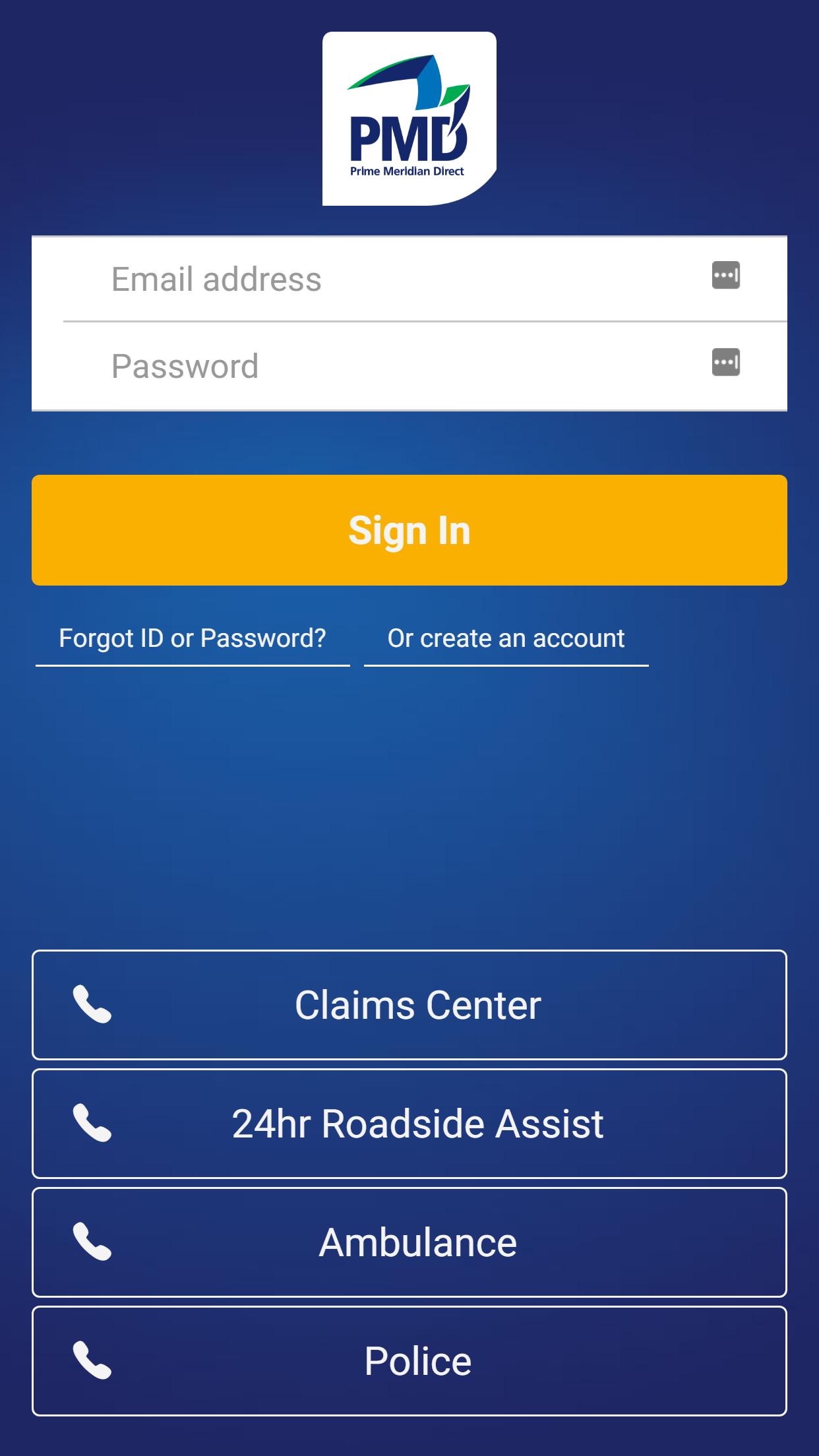Open password manager icon in Email field
The image size is (819, 1456).
726,275
